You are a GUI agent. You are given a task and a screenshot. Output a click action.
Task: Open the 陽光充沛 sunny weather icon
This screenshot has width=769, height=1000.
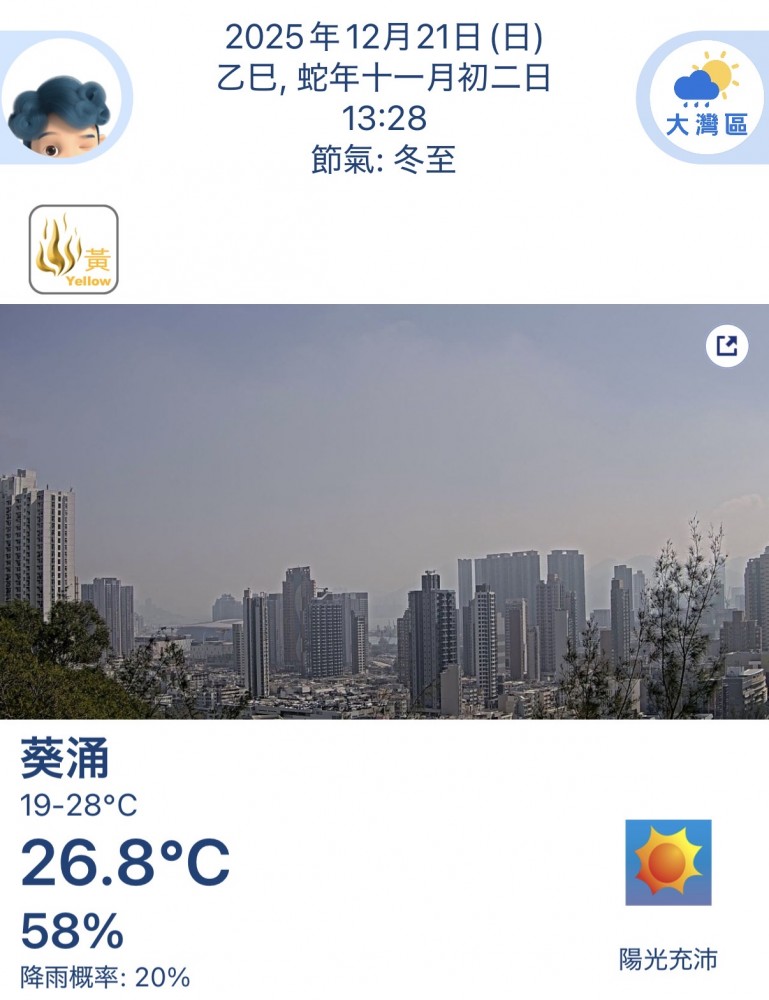pos(668,862)
